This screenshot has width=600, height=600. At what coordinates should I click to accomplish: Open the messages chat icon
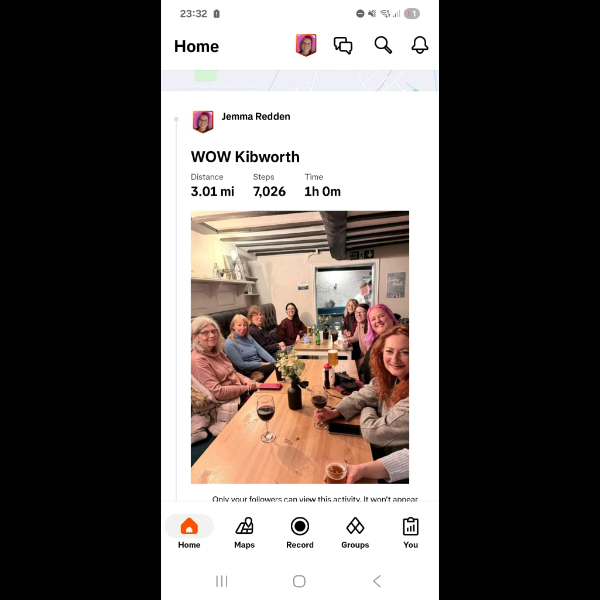coord(343,45)
